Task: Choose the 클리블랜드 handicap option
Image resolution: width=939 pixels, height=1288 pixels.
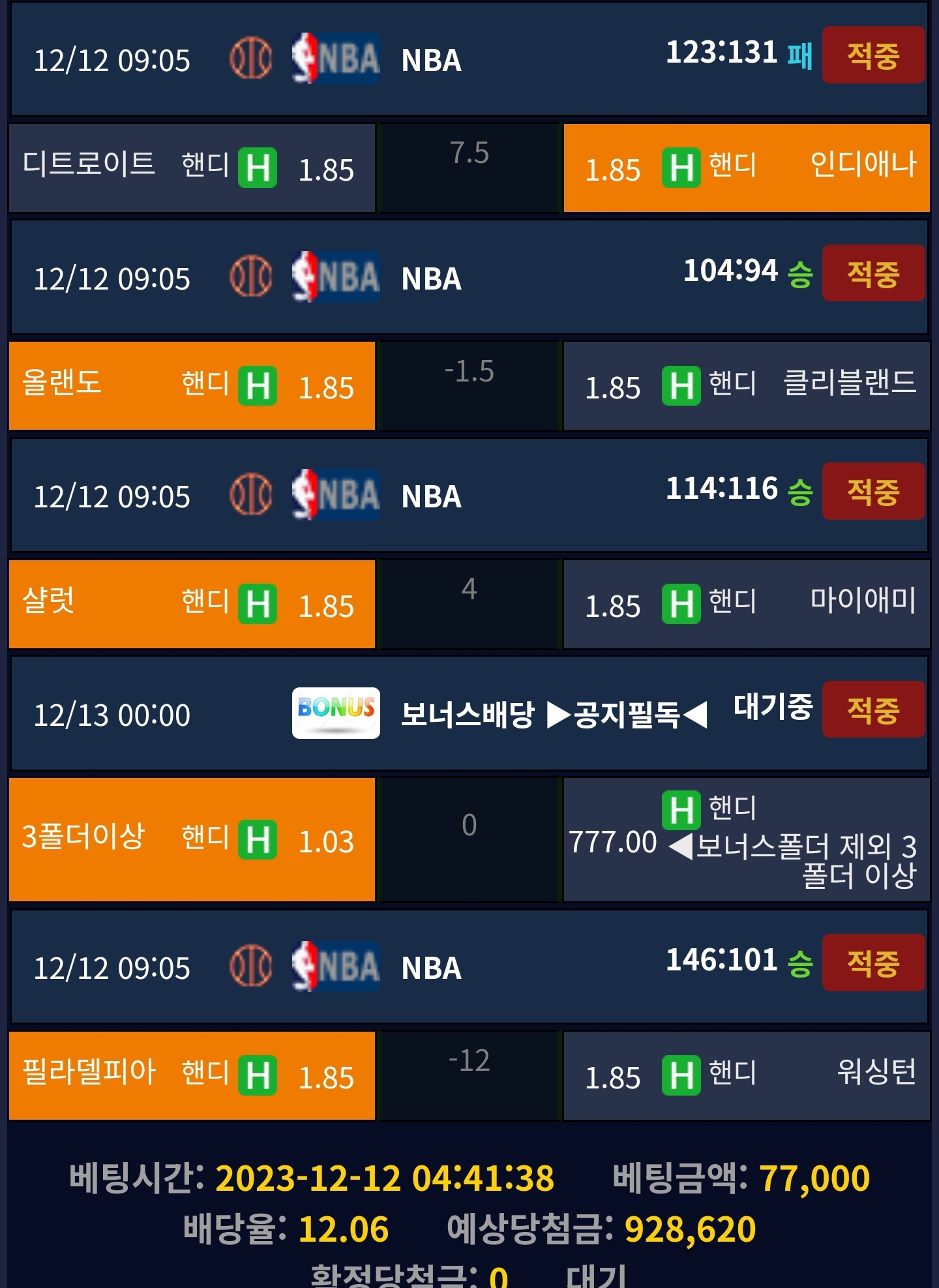Action: point(747,385)
